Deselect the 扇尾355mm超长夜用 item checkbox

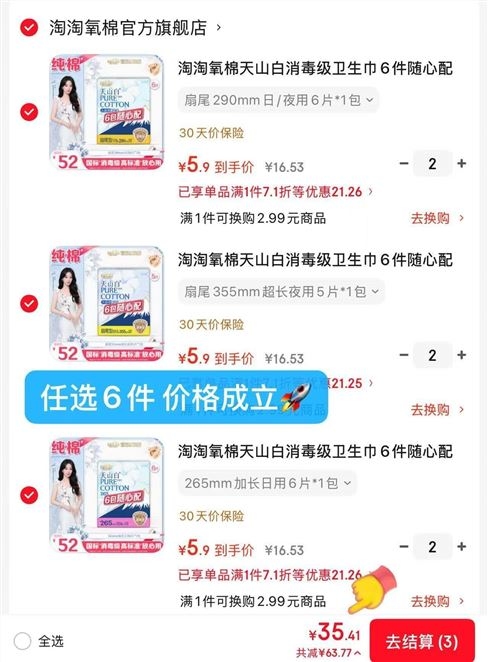coord(29,304)
